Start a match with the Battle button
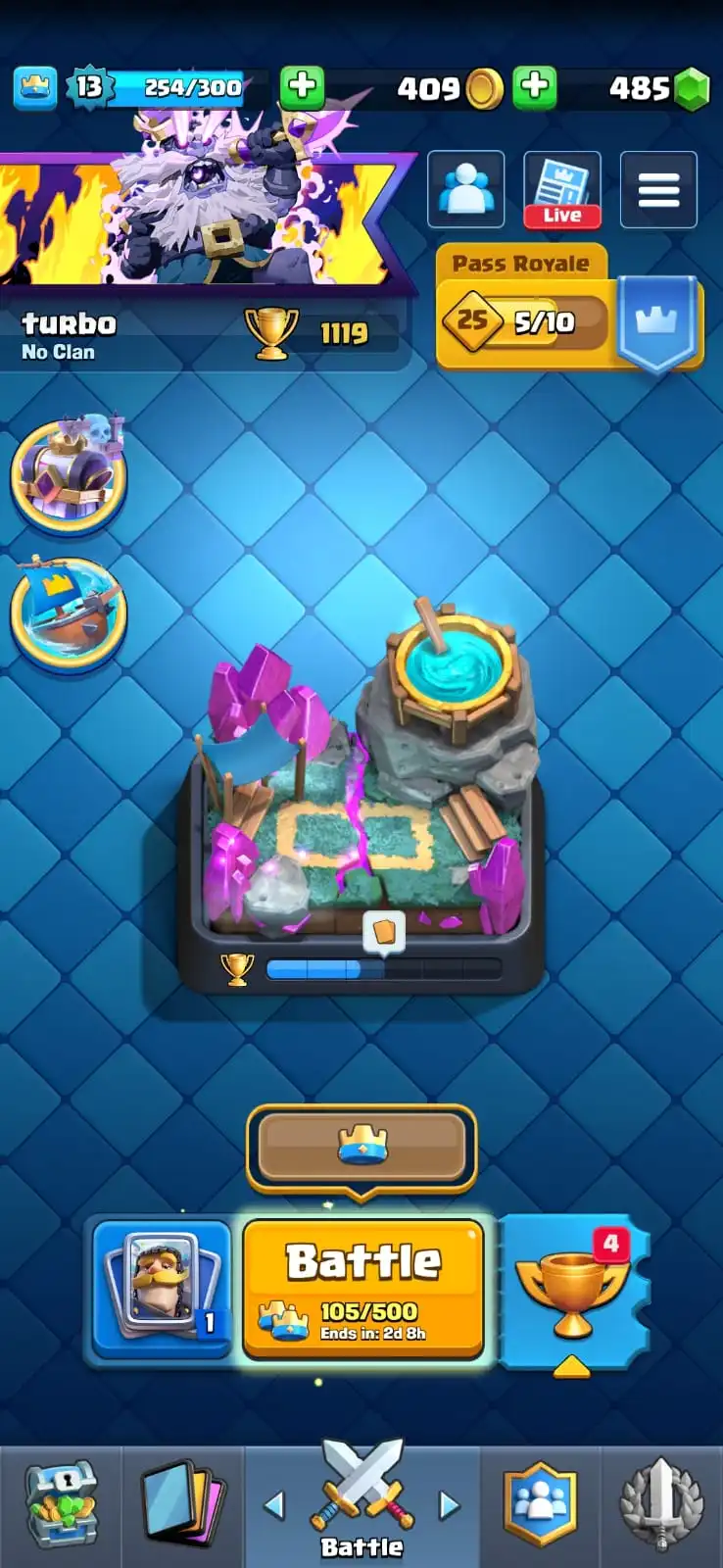This screenshot has width=723, height=1568. pos(362,1287)
